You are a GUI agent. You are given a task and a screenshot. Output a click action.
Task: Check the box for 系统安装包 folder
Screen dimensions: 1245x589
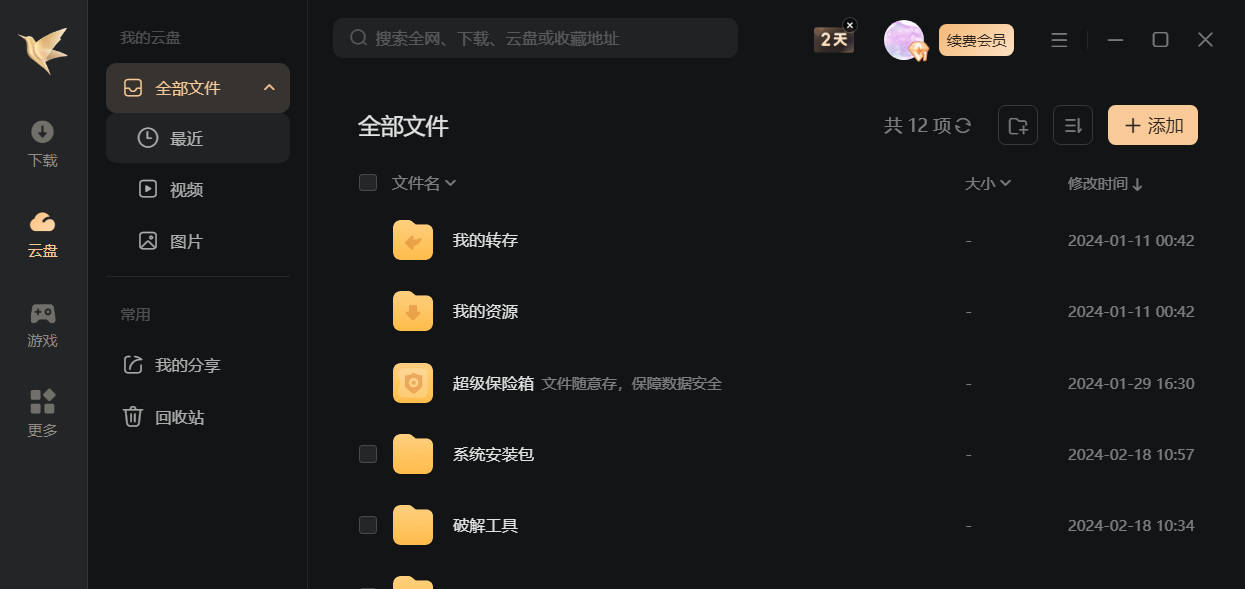point(368,454)
